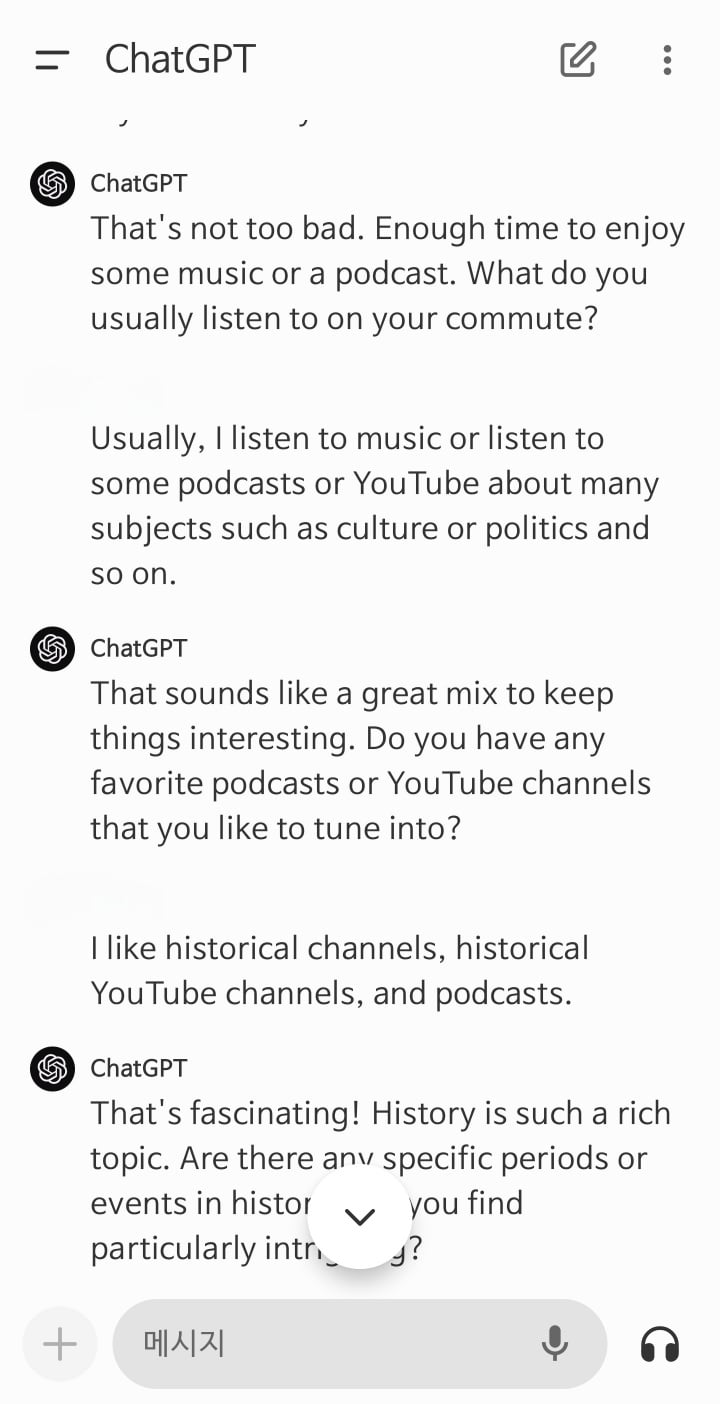Open the three-dot overflow menu

tap(667, 60)
